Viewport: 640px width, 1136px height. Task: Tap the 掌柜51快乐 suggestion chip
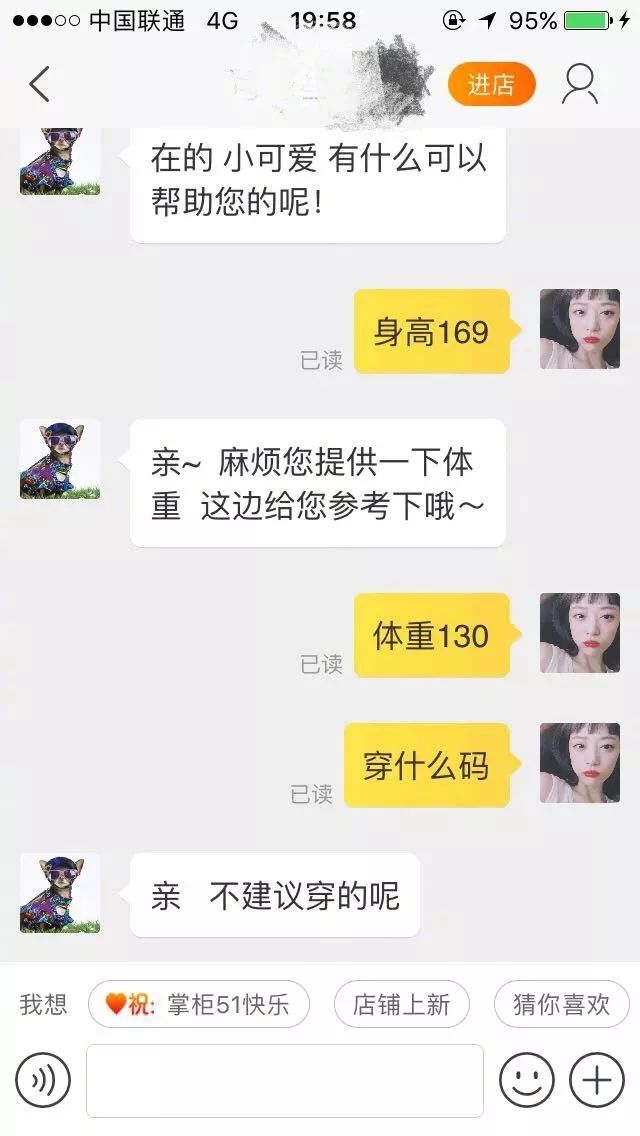[199, 1005]
